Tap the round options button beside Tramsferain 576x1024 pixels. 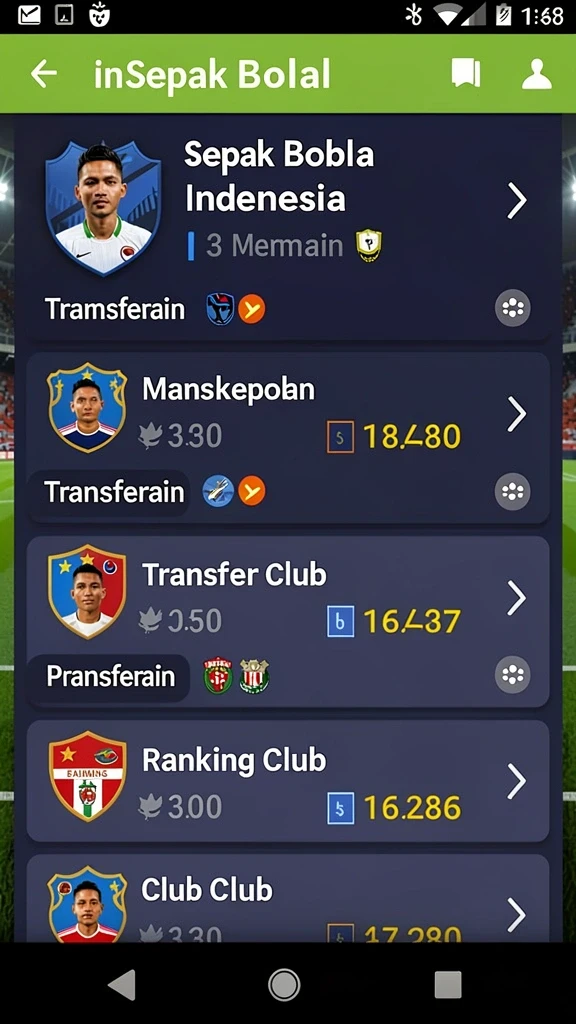[513, 308]
